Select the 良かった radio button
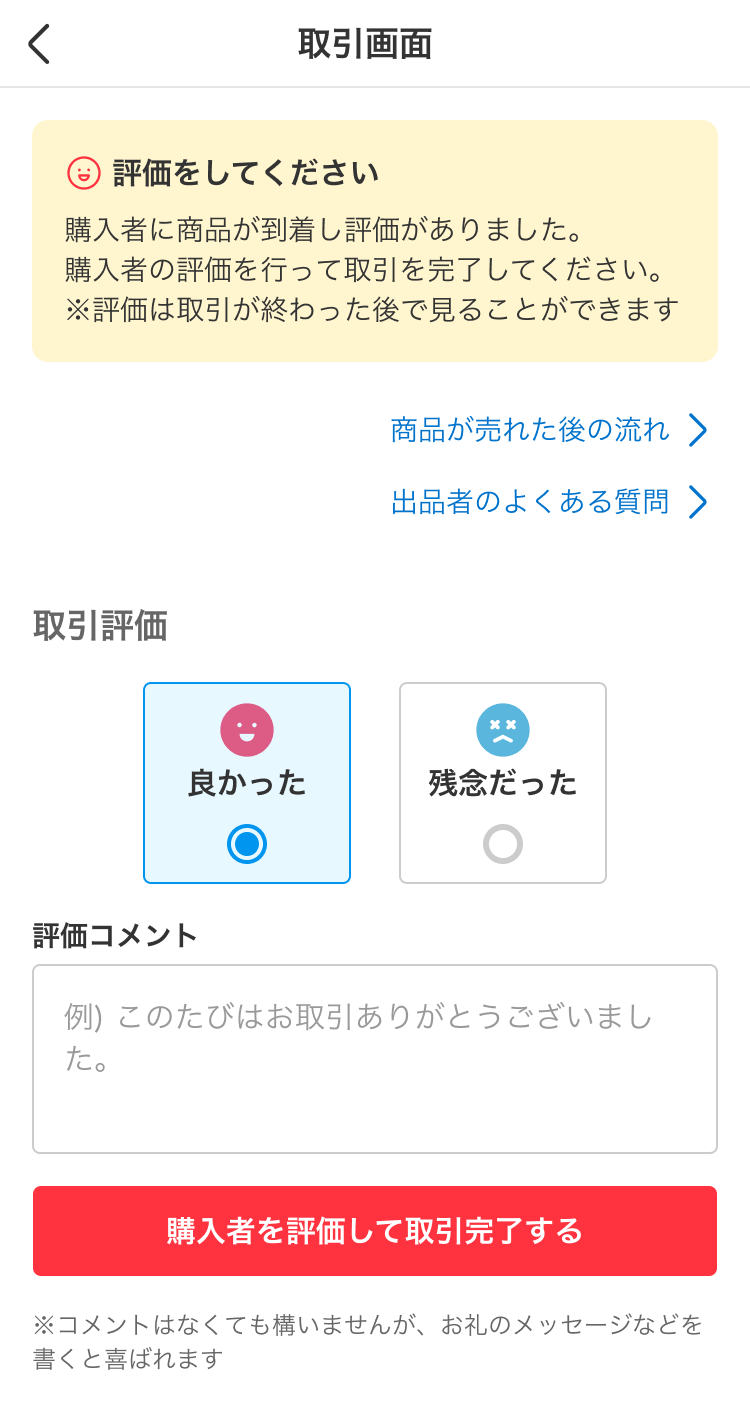The width and height of the screenshot is (750, 1408). pos(247,844)
